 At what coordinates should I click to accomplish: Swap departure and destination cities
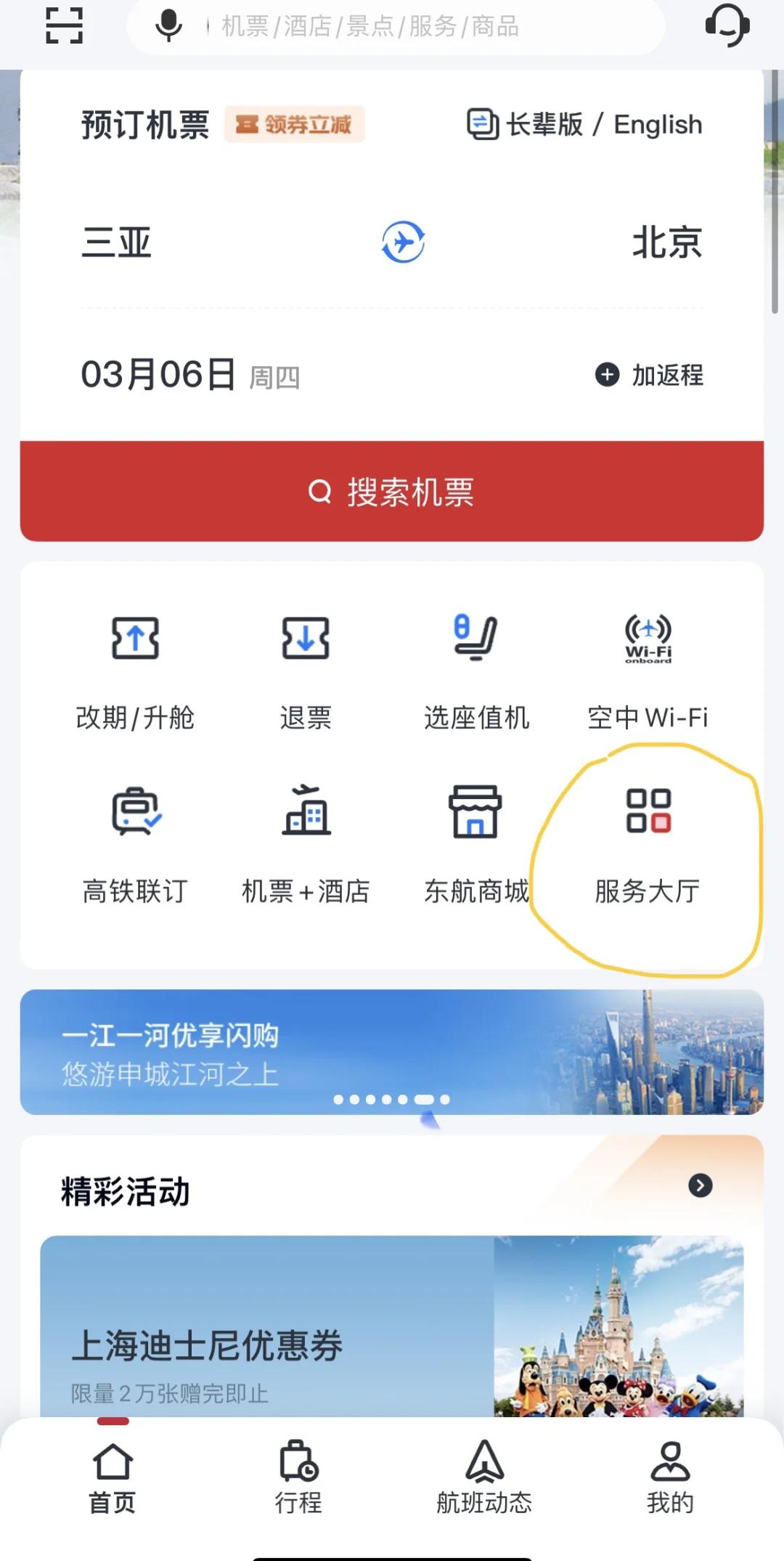coord(404,242)
